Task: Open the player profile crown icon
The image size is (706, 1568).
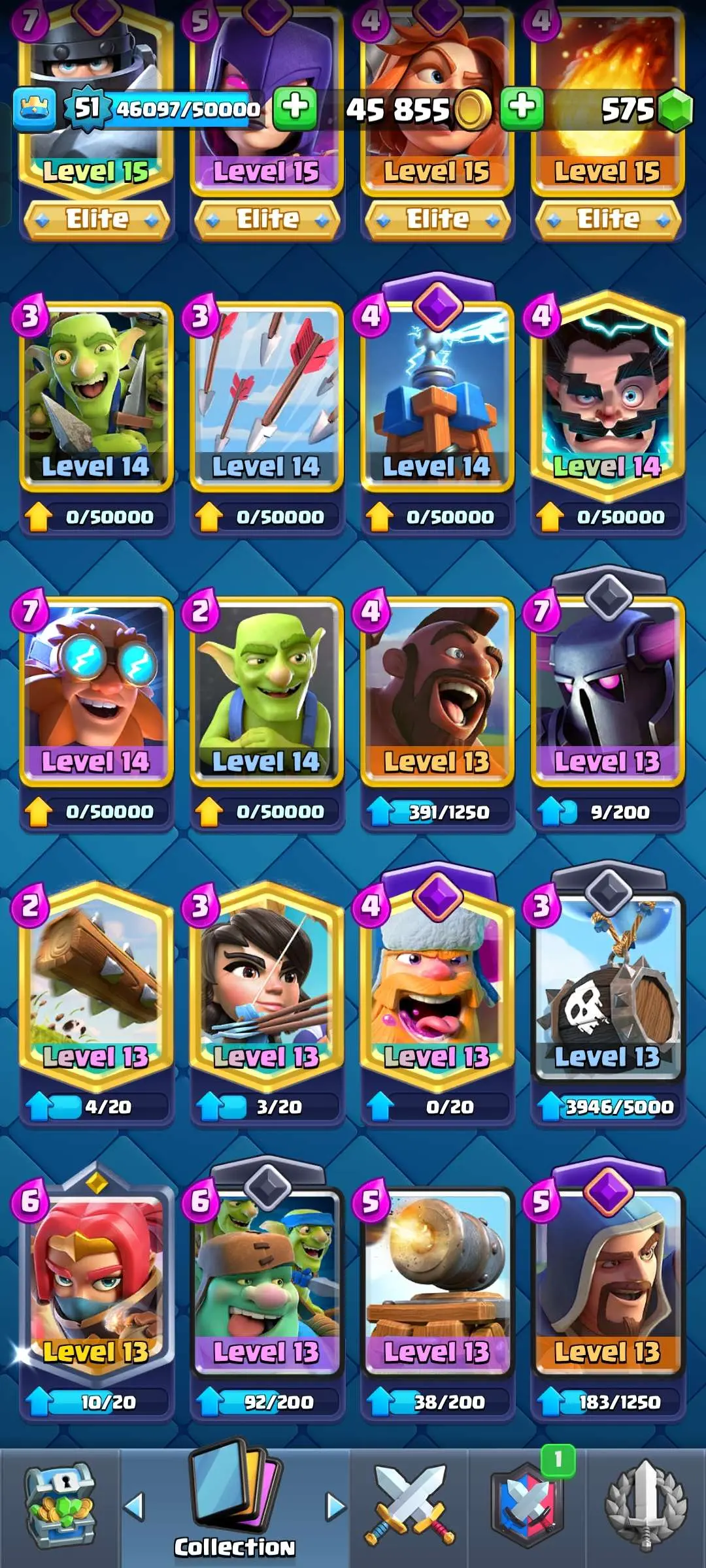Action: point(34,108)
